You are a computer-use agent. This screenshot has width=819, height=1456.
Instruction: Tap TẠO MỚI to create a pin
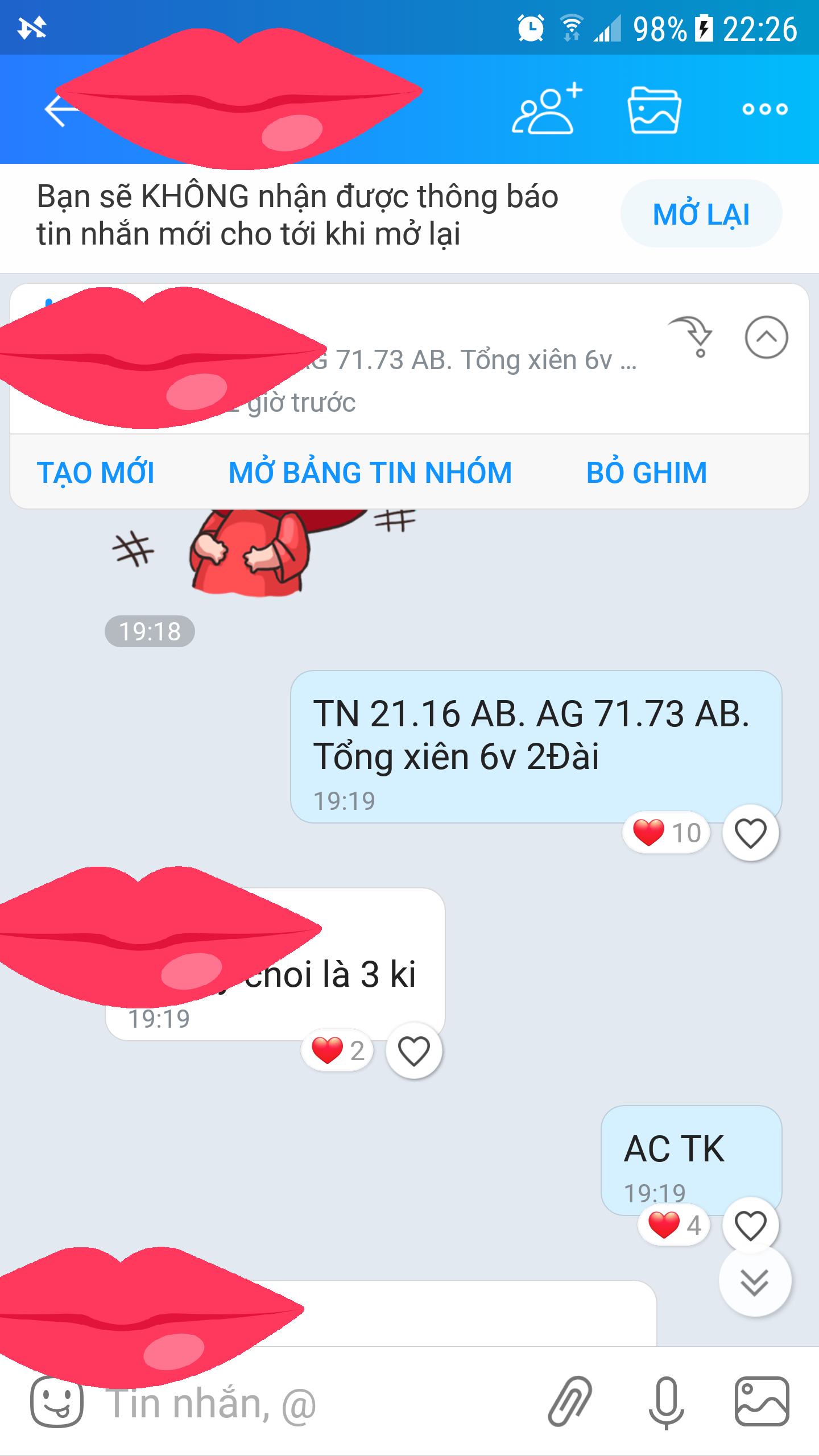[x=96, y=473]
